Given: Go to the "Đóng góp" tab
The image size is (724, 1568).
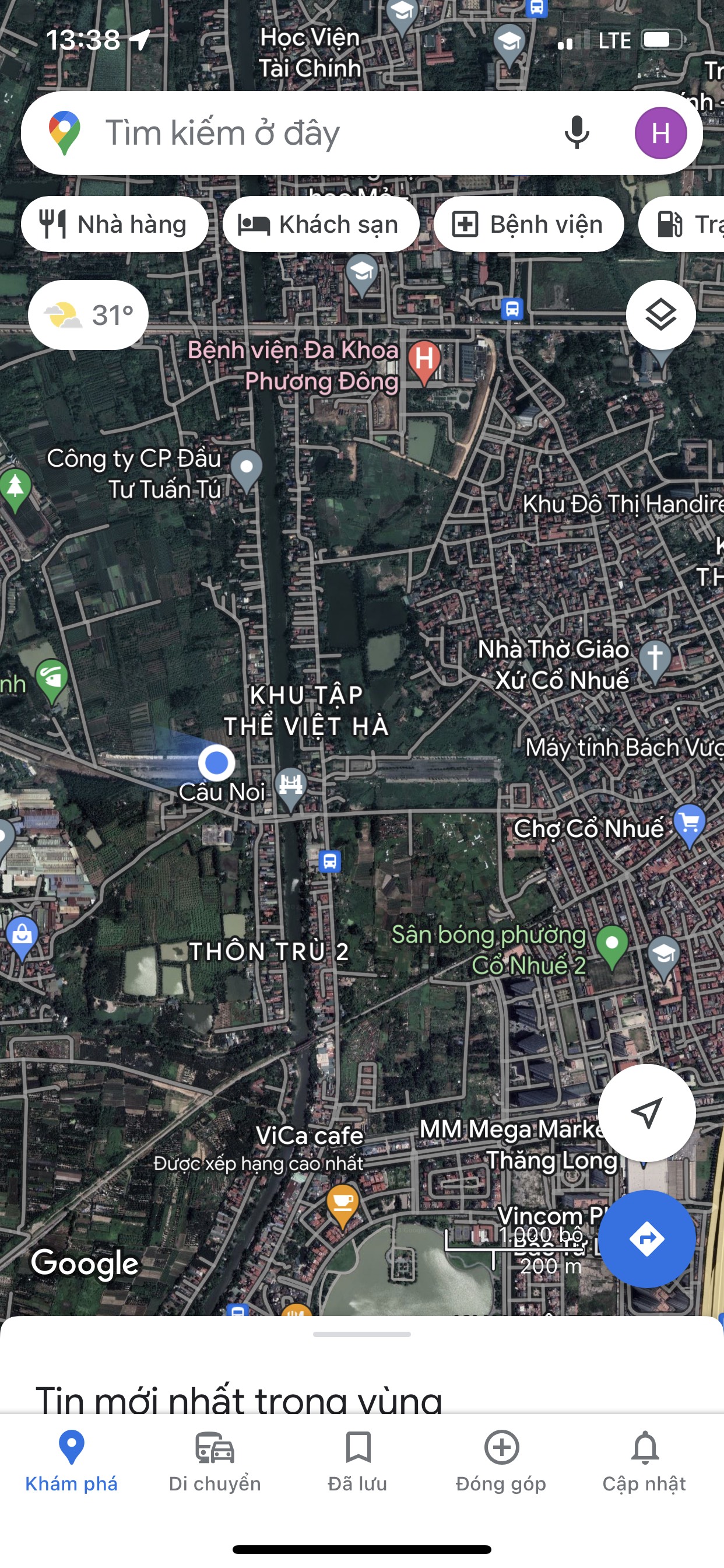Looking at the screenshot, I should click(x=501, y=1461).
